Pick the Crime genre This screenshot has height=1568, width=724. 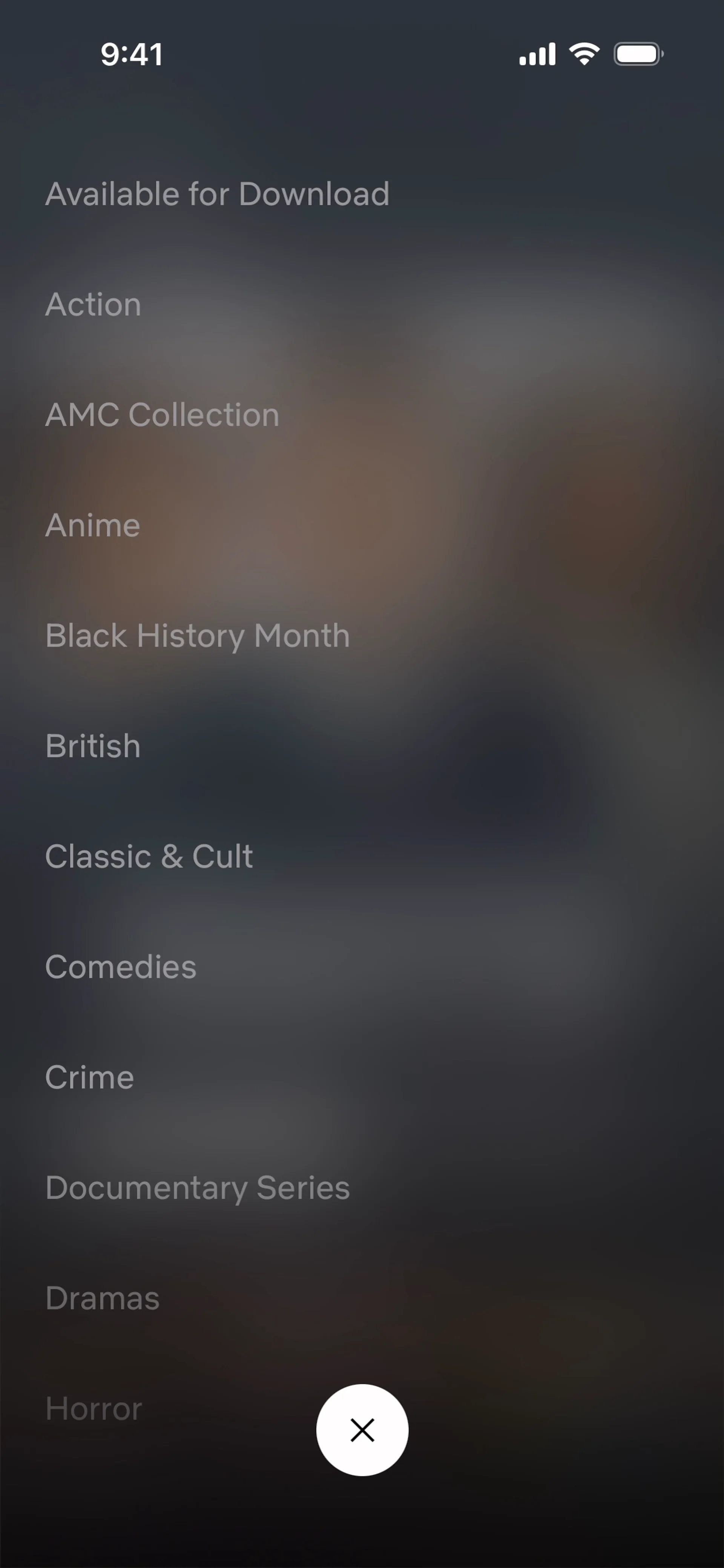coord(89,1078)
